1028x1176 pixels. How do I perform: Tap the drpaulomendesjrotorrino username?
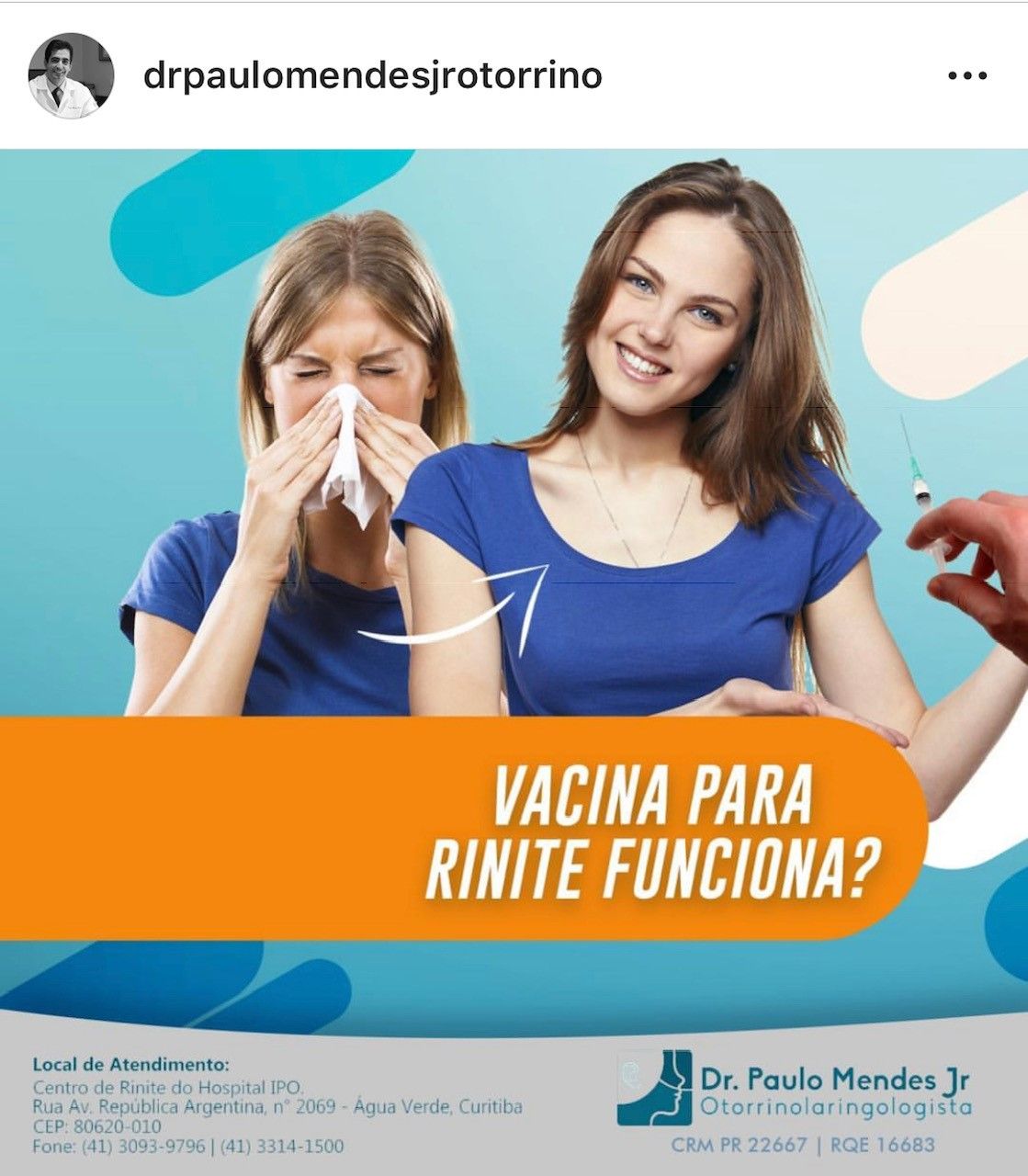click(x=373, y=75)
